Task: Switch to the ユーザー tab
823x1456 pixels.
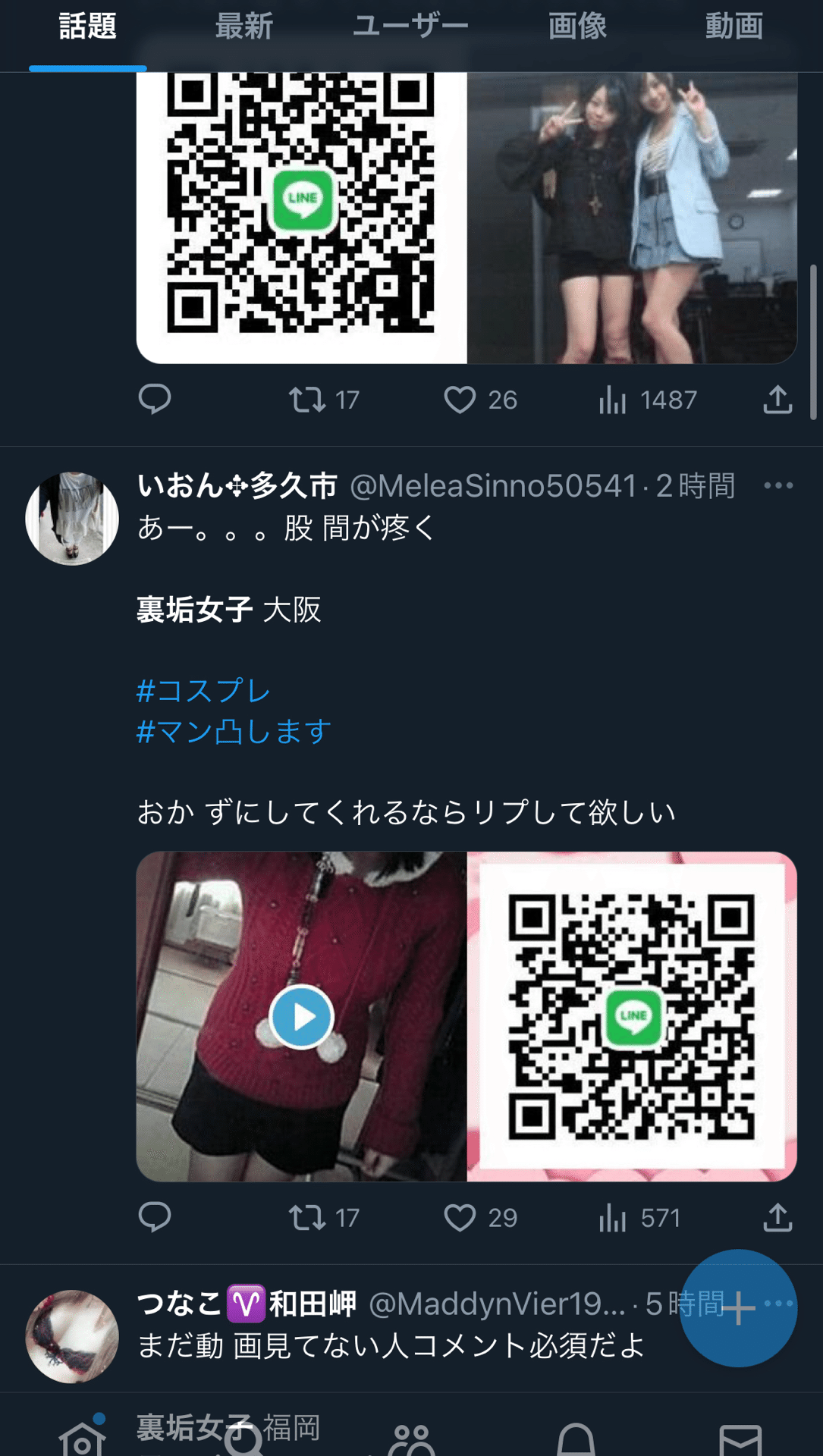Action: (410, 27)
